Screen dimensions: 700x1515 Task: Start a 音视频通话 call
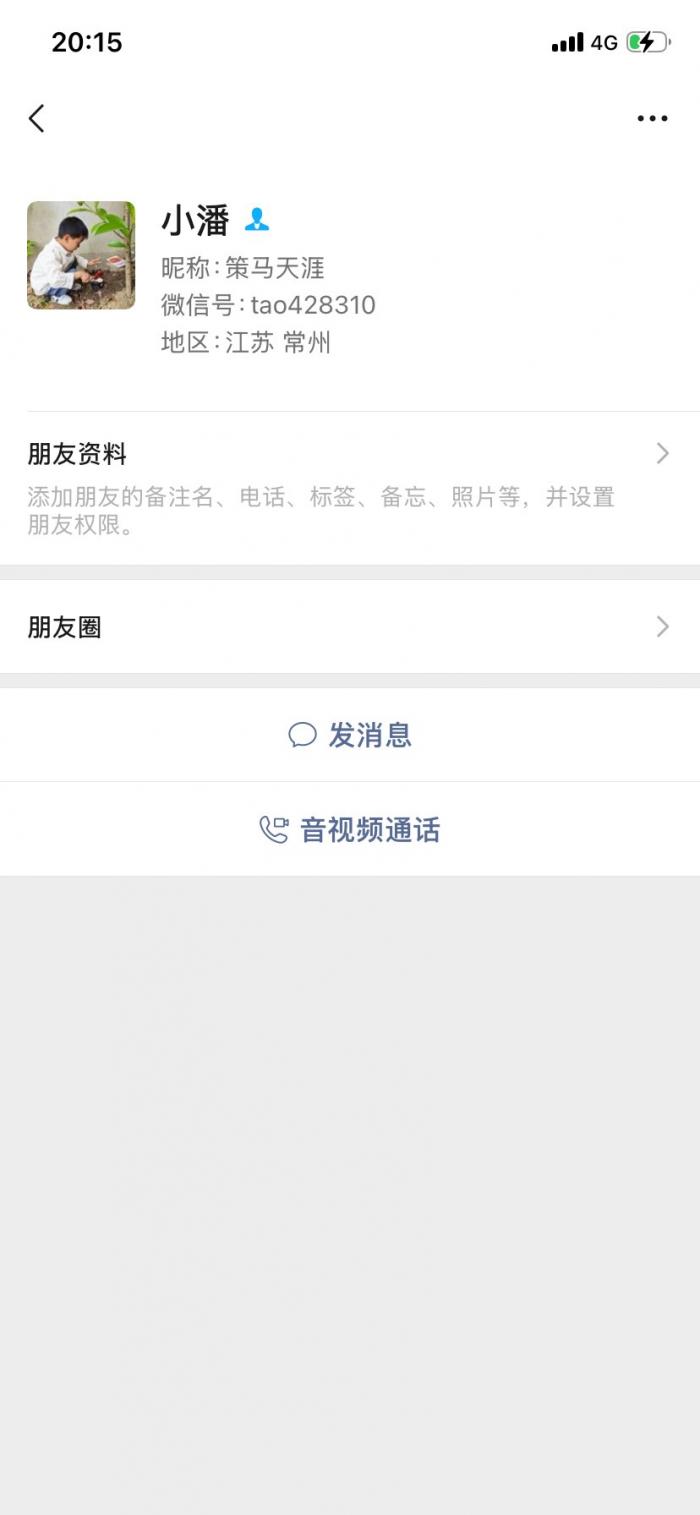click(x=350, y=830)
